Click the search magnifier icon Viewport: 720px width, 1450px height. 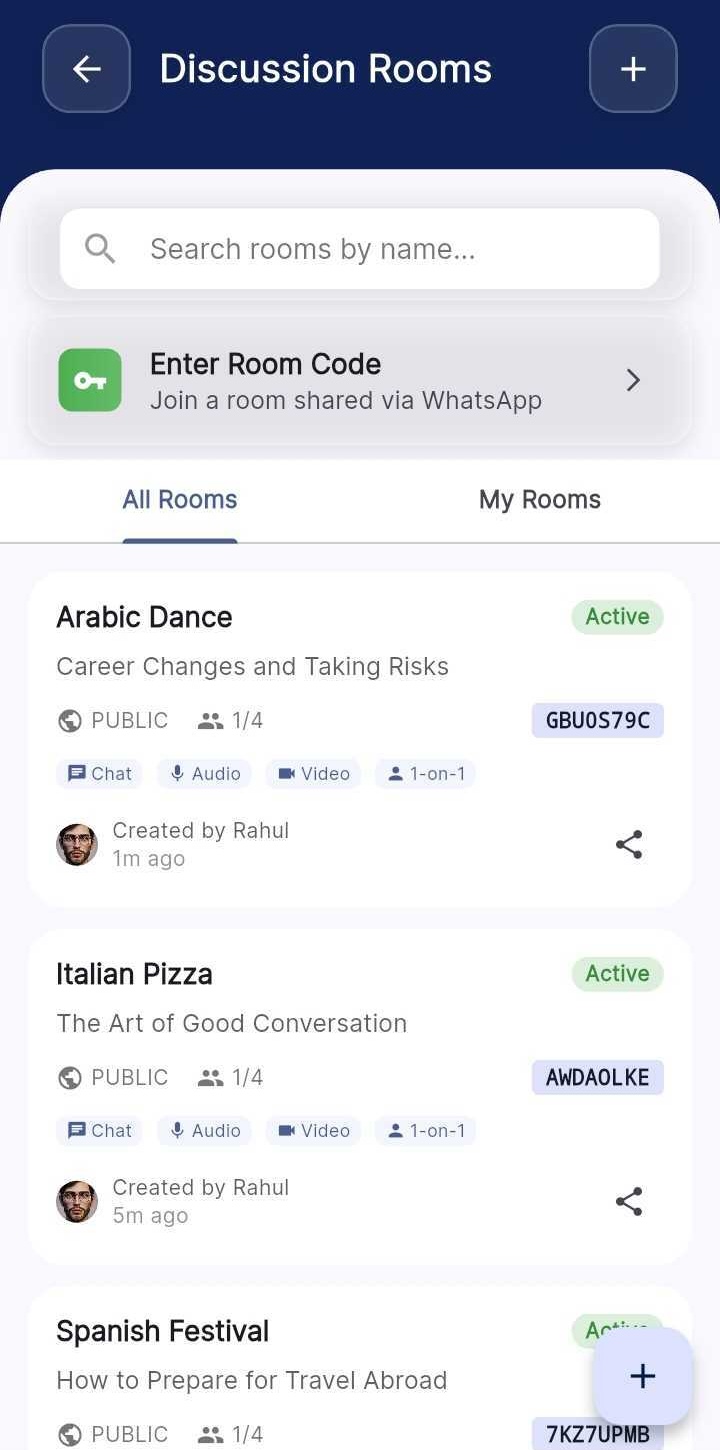pos(99,248)
